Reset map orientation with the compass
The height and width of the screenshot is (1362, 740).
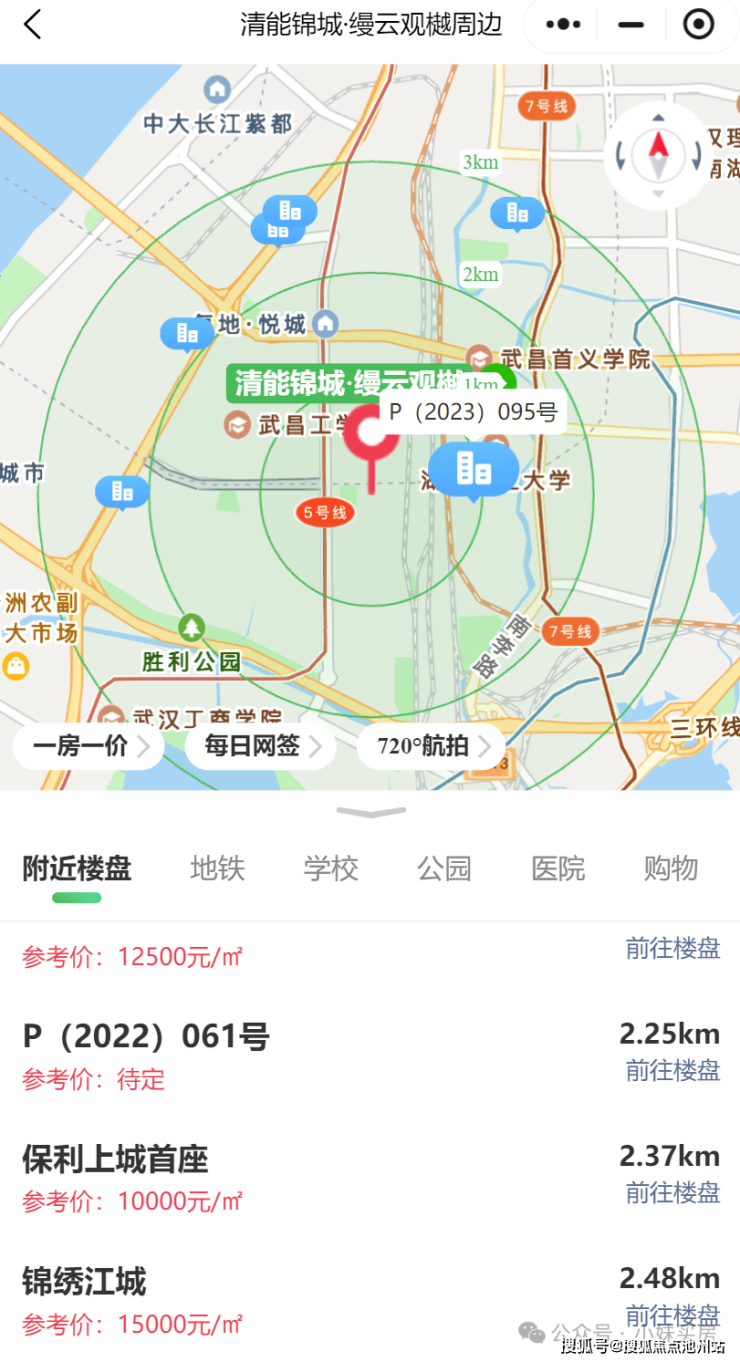coord(658,155)
